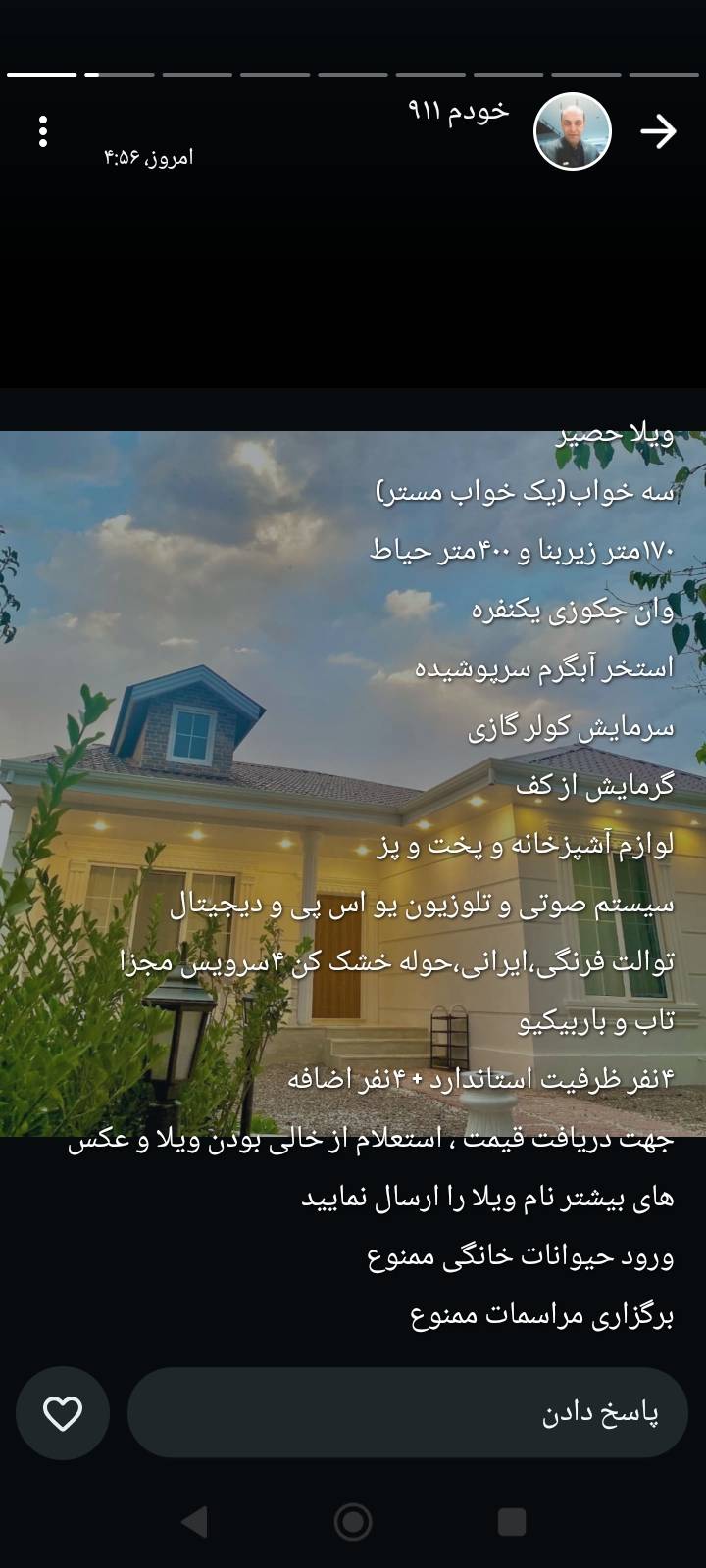Open recent apps

(x=512, y=1521)
